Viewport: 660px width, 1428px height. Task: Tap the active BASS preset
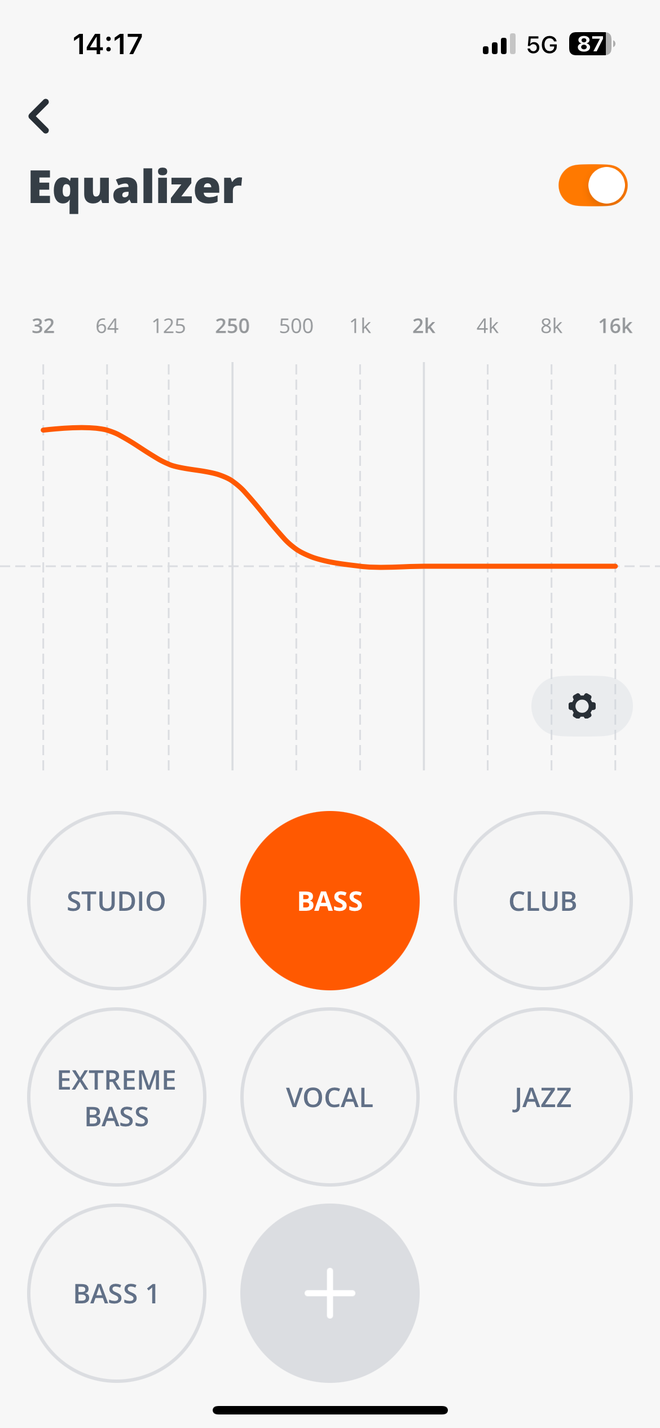pyautogui.click(x=330, y=901)
